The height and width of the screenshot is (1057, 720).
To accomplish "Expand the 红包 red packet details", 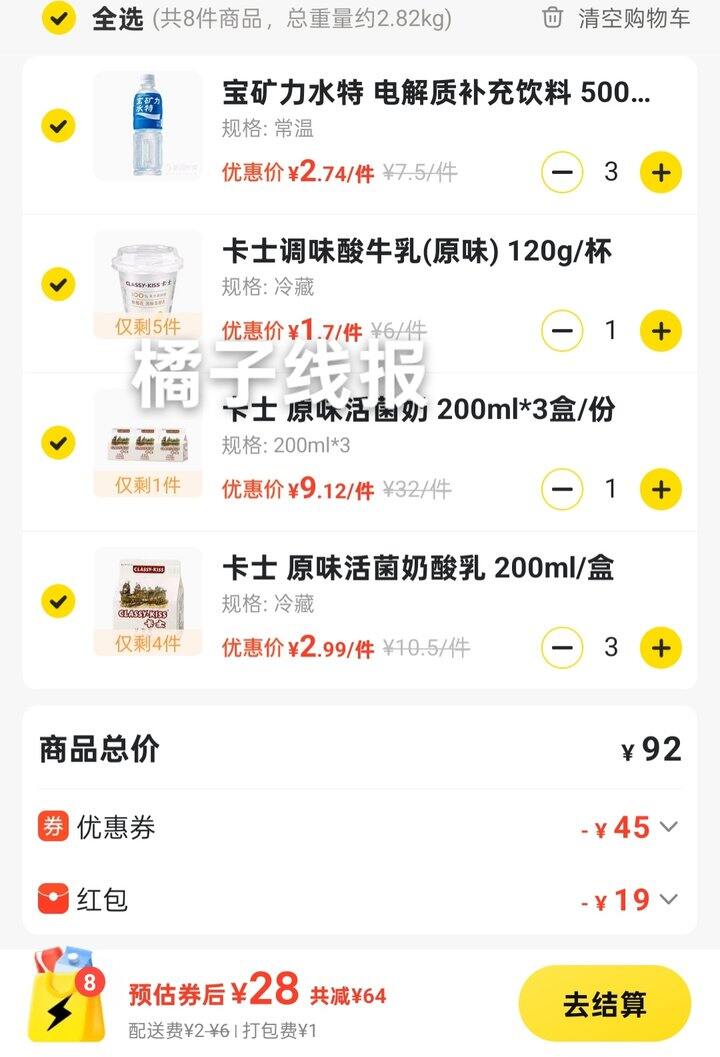I will click(668, 899).
